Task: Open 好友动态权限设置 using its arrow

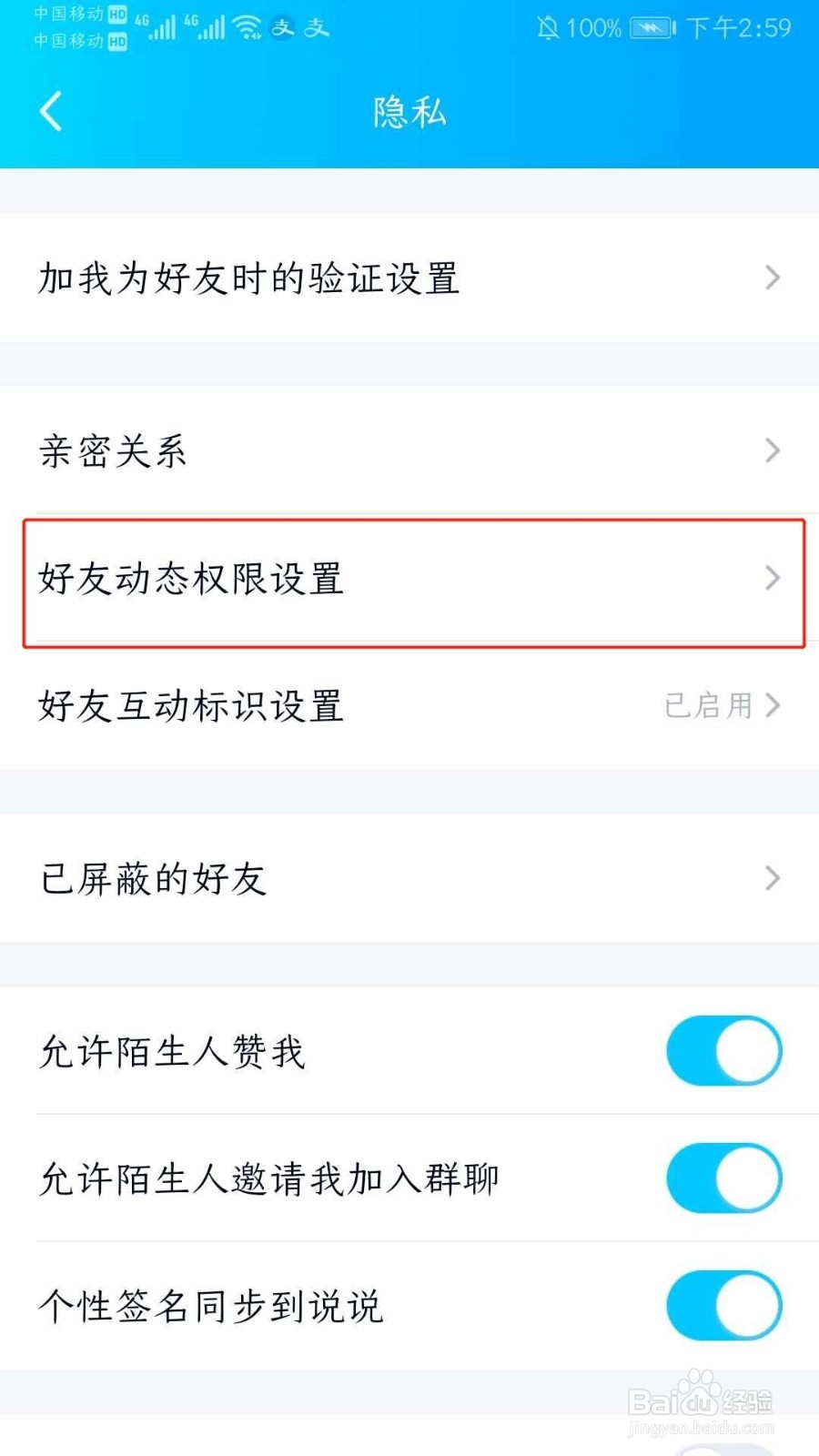Action: point(774,579)
